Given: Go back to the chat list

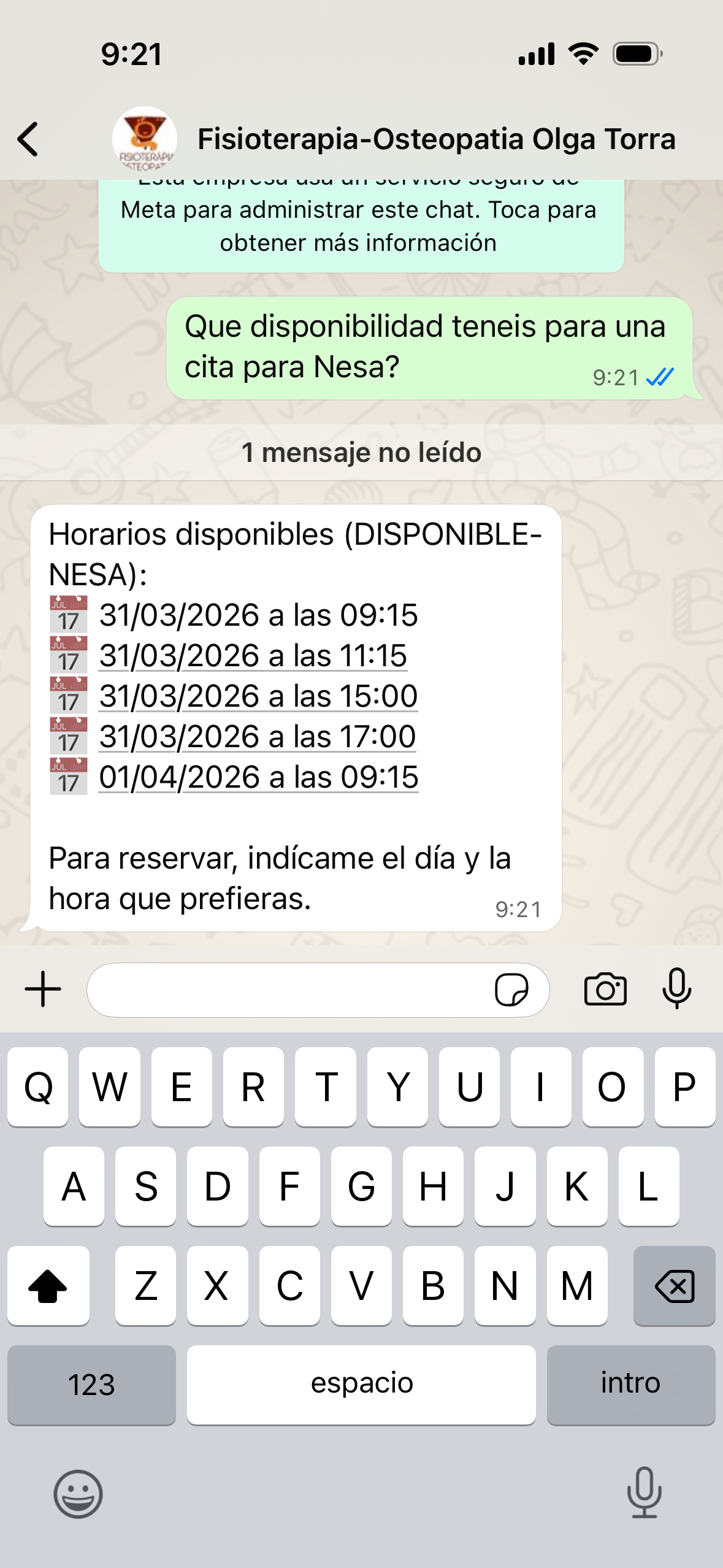Looking at the screenshot, I should coord(28,139).
